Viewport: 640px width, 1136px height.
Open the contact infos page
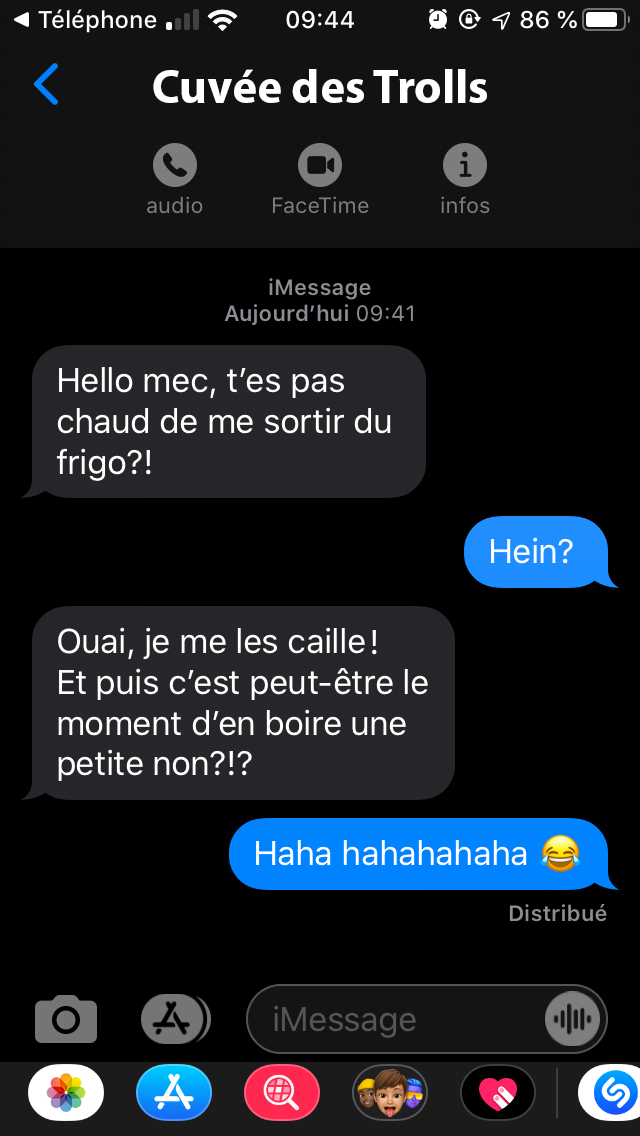tap(464, 166)
